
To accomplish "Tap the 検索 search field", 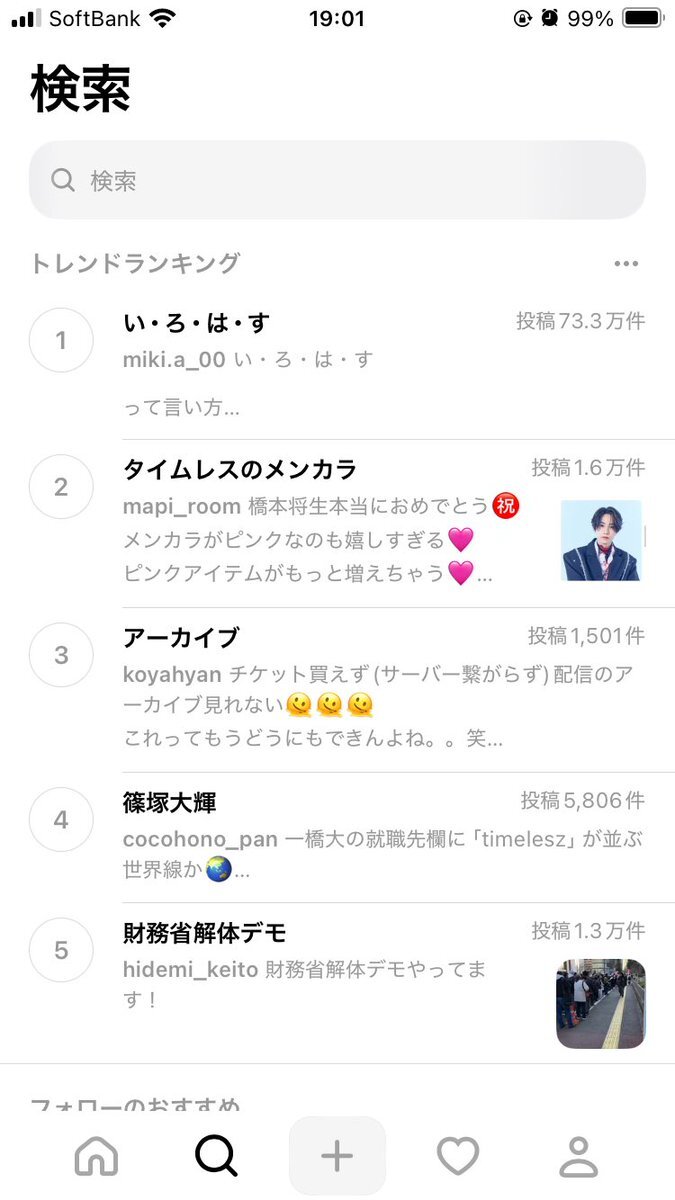I will coord(337,180).
